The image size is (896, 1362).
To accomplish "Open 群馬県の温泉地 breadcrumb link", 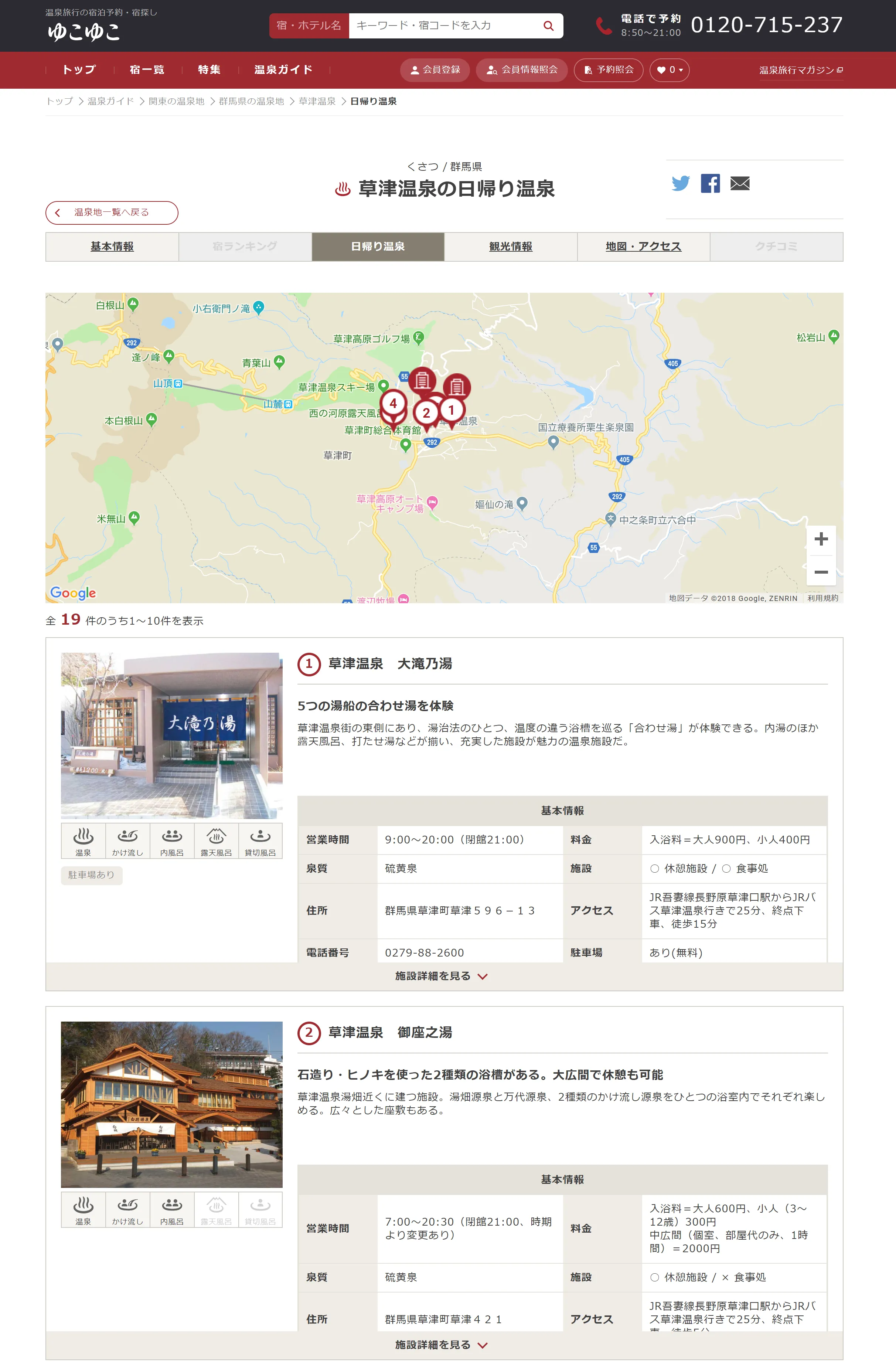I will pyautogui.click(x=251, y=101).
